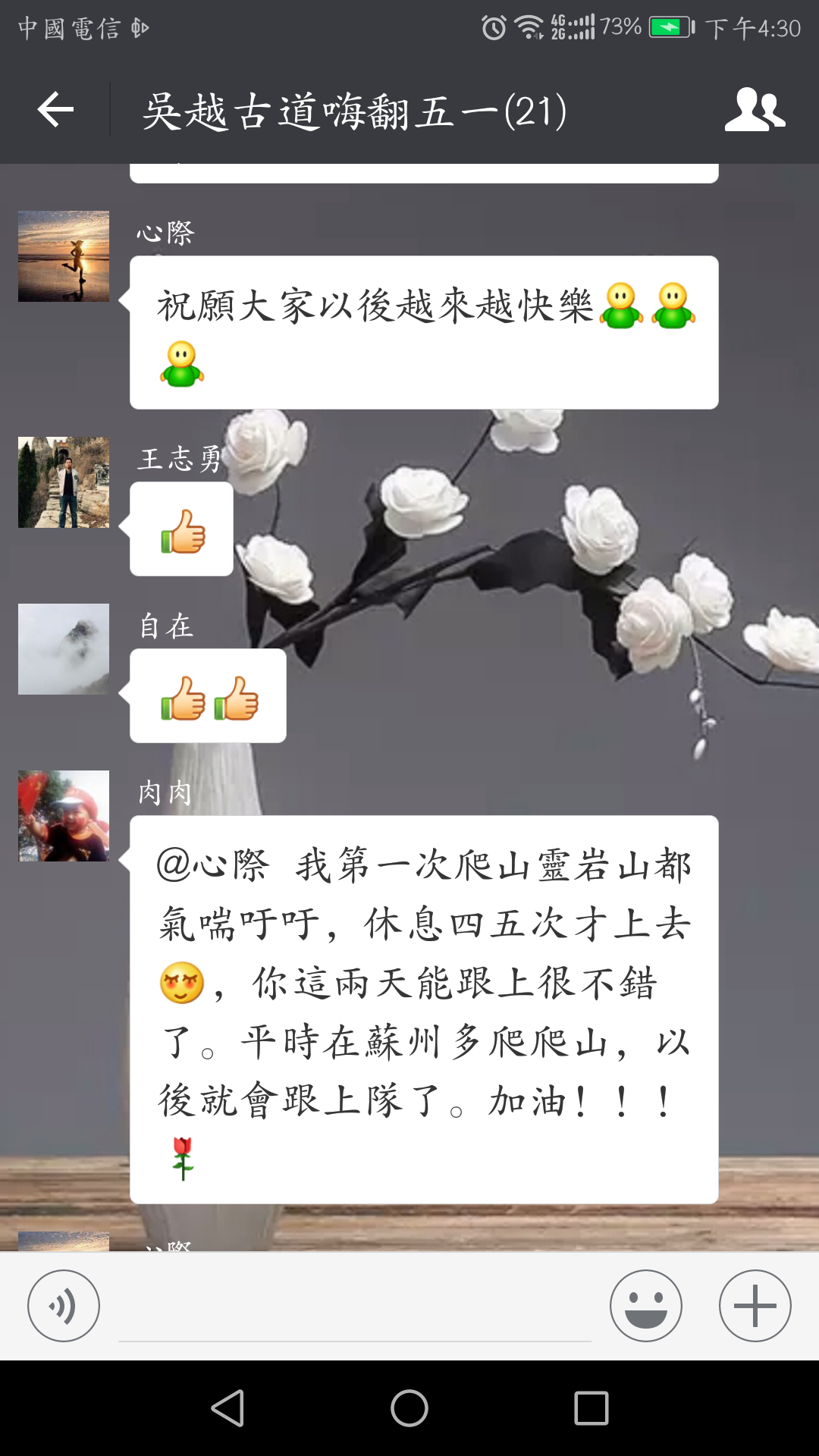The width and height of the screenshot is (819, 1456).
Task: Go back from the group chat
Action: pyautogui.click(x=55, y=111)
